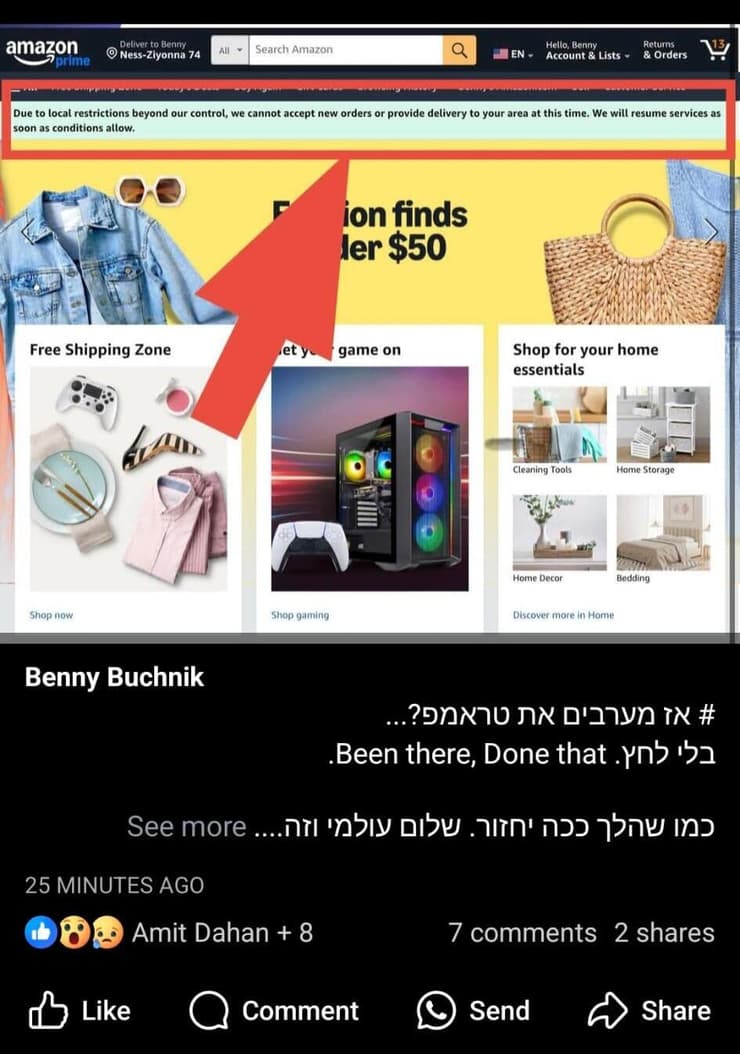740x1054 pixels.
Task: Open Benny Buchnik's profile
Action: pos(114,677)
